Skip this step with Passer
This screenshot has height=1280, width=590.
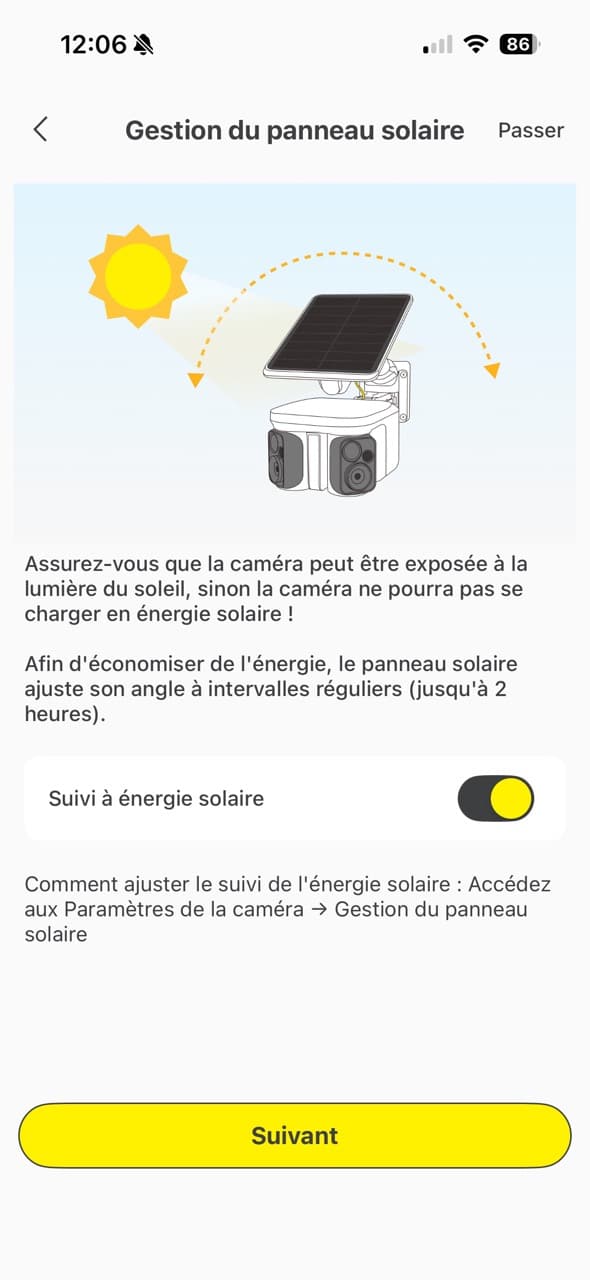coord(531,130)
